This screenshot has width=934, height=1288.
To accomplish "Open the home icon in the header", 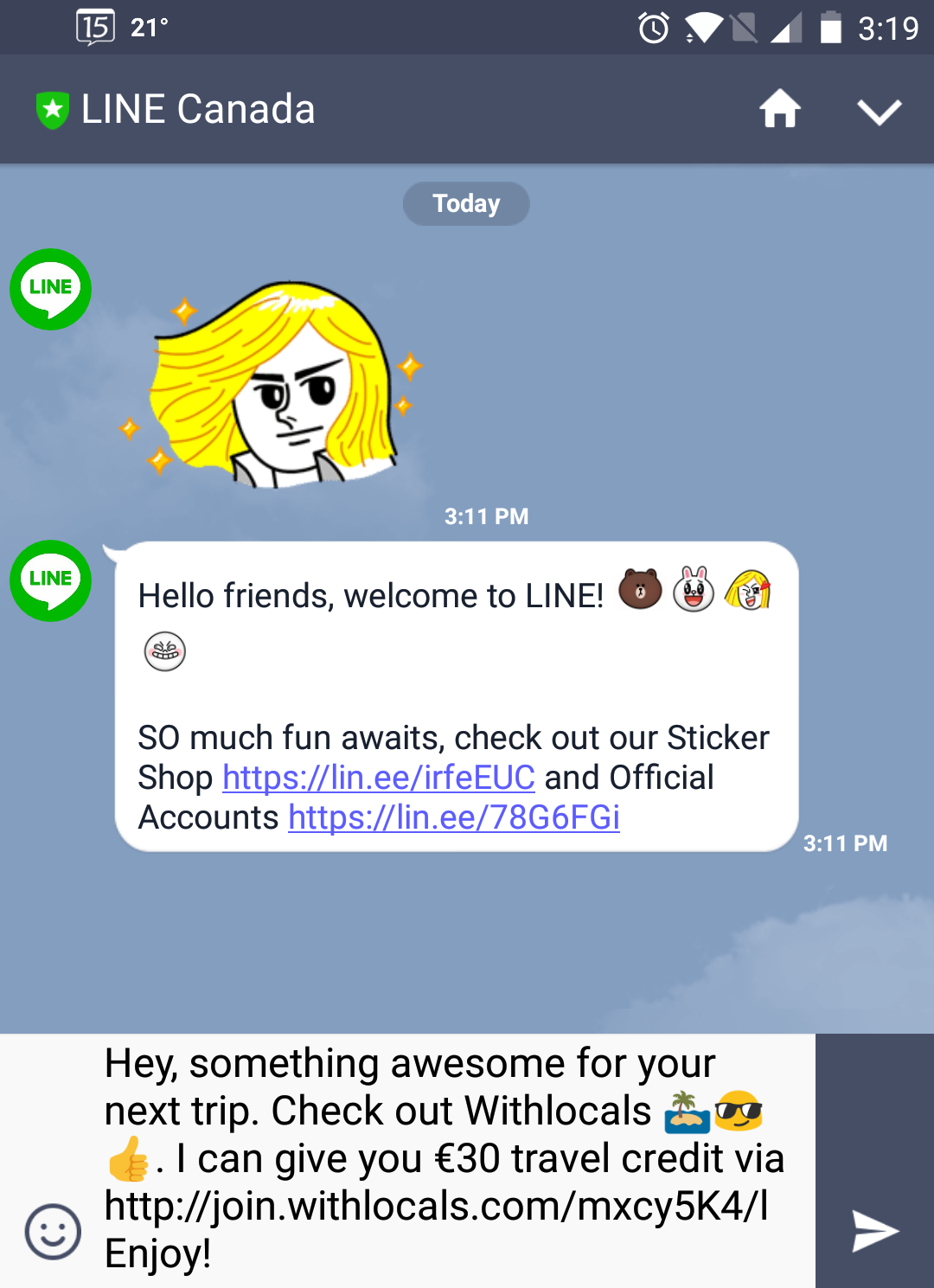I will (x=779, y=110).
